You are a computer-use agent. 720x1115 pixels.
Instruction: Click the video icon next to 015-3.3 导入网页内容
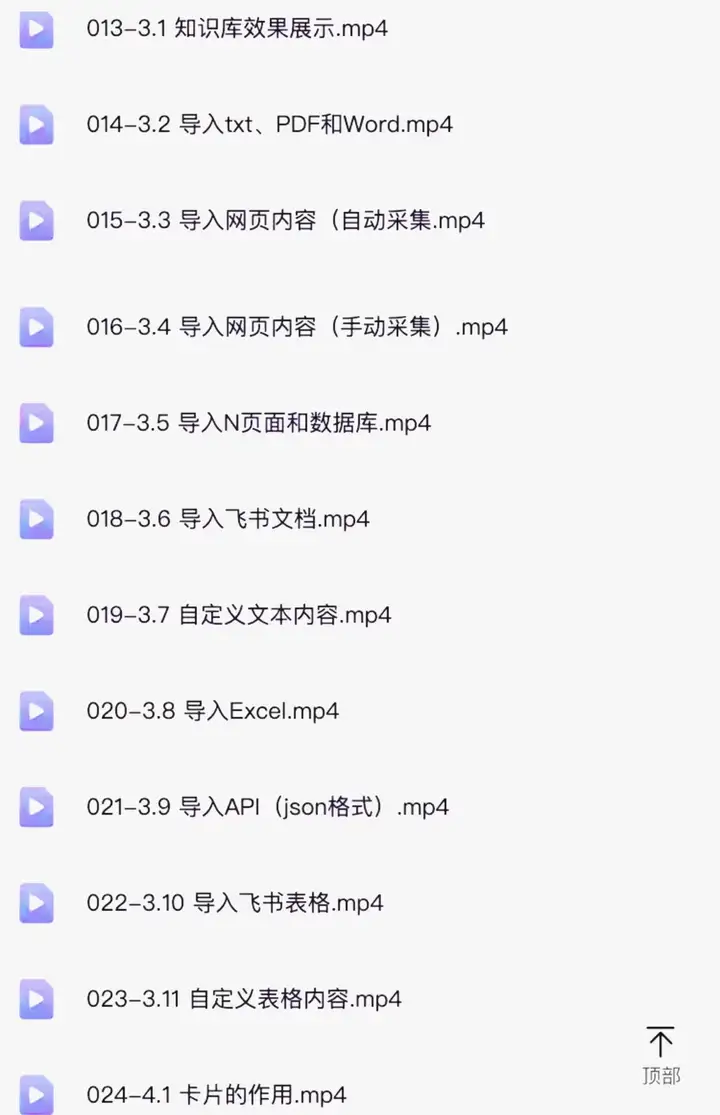[36, 221]
